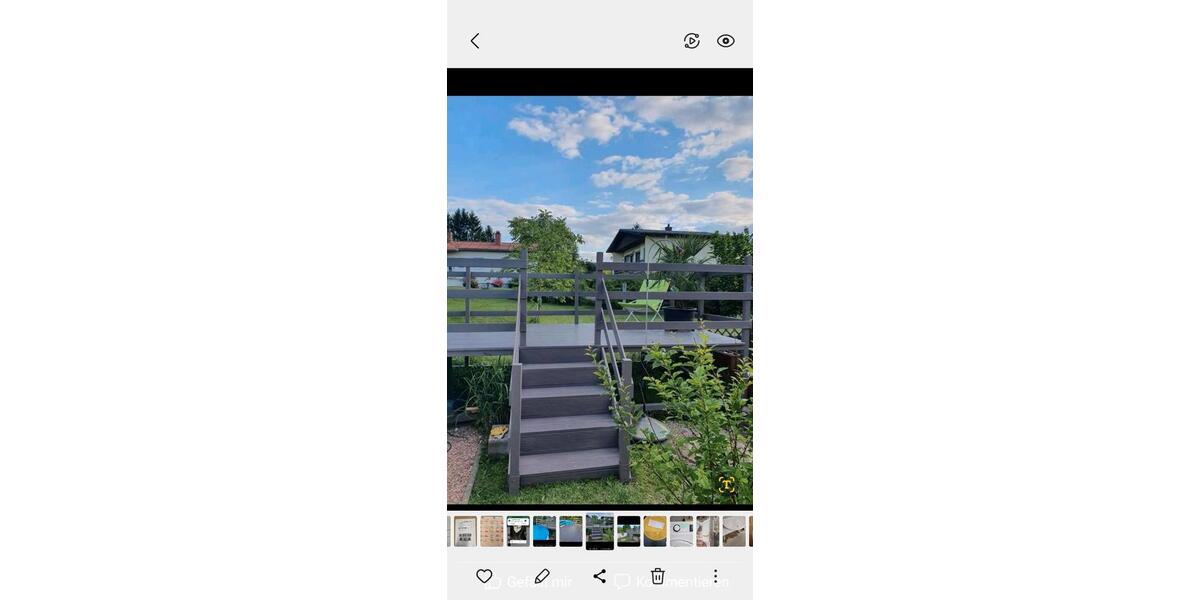The width and height of the screenshot is (1200, 600).
Task: Tap the yellow text extraction icon
Action: [x=726, y=485]
